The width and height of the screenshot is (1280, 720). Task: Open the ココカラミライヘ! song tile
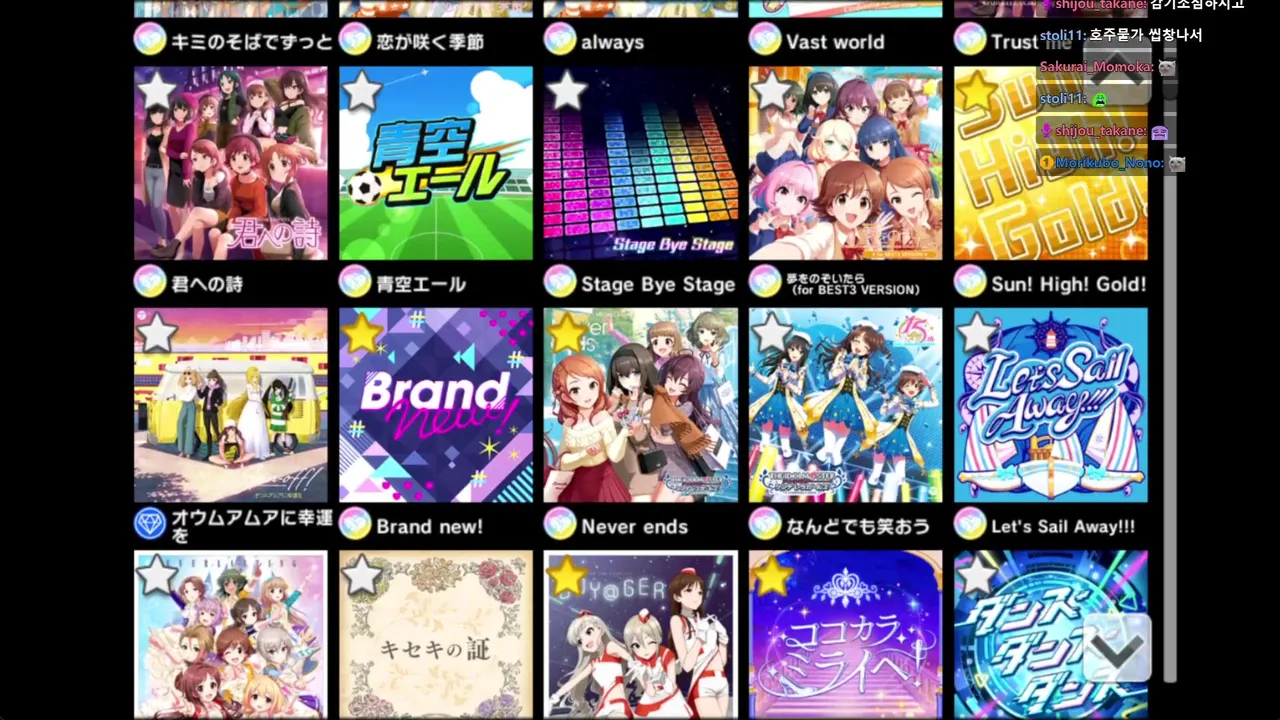[846, 635]
